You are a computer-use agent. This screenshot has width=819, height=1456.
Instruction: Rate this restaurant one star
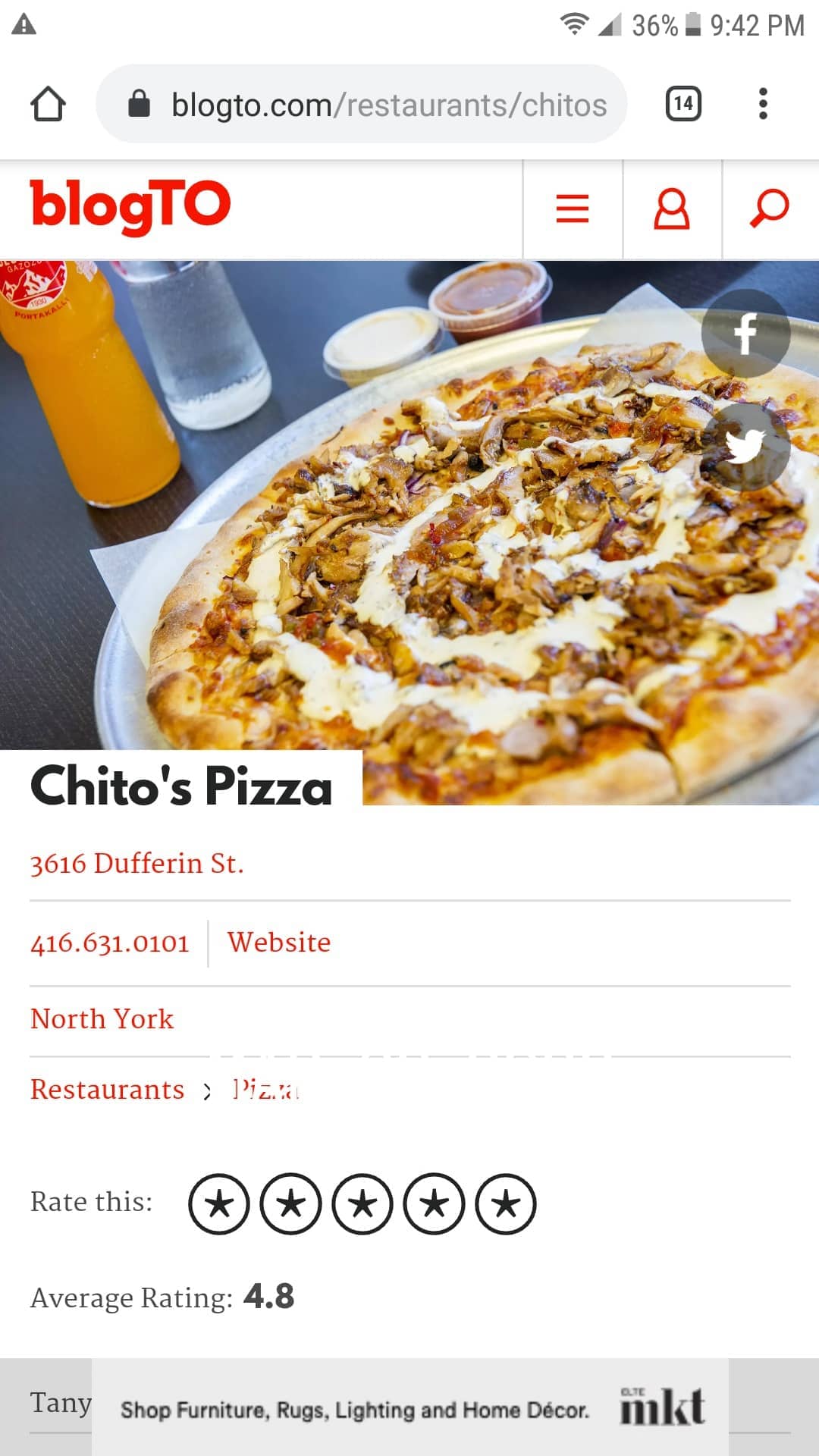(219, 1203)
